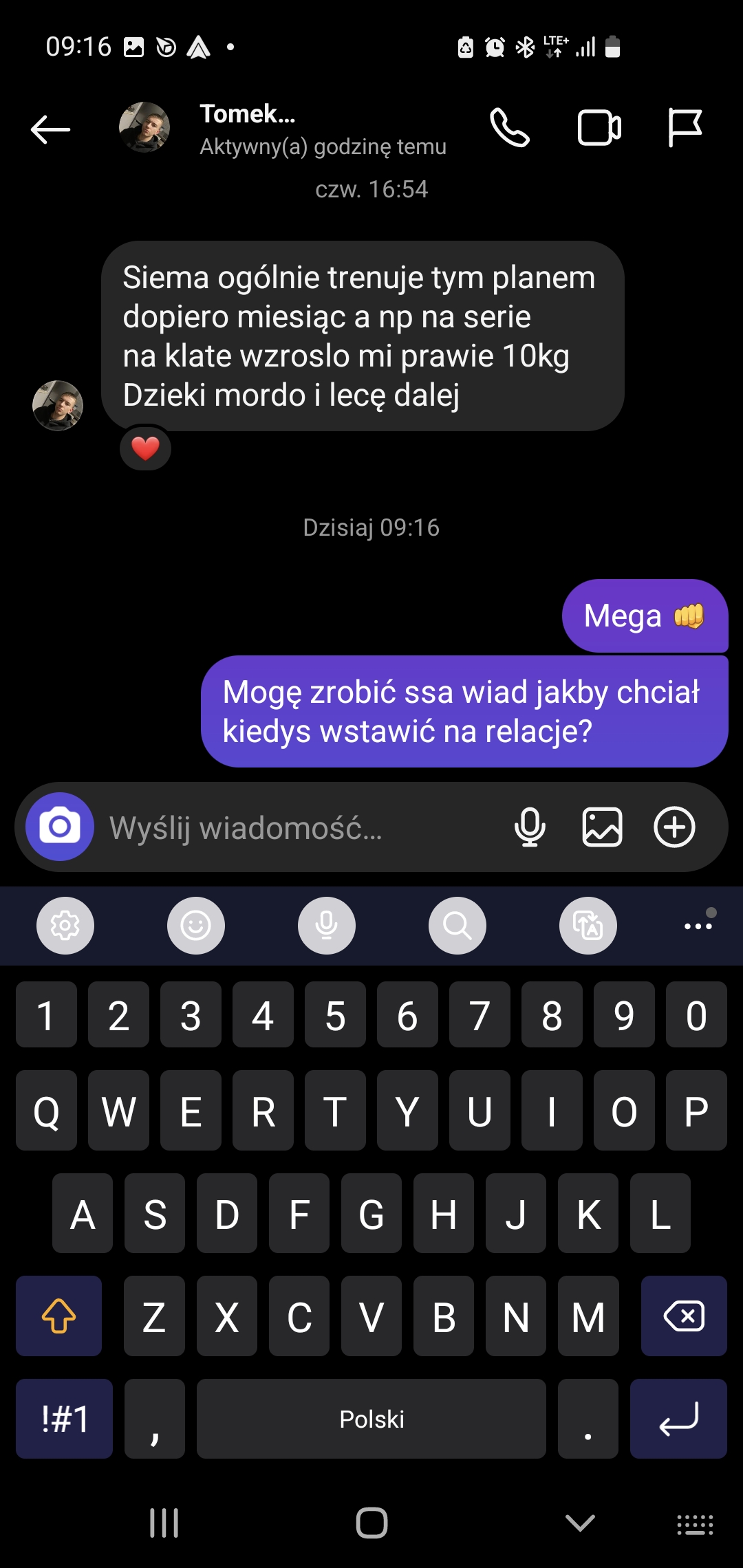Screen dimensions: 743x1568
Task: Record a voice message with the microphone
Action: coord(530,827)
